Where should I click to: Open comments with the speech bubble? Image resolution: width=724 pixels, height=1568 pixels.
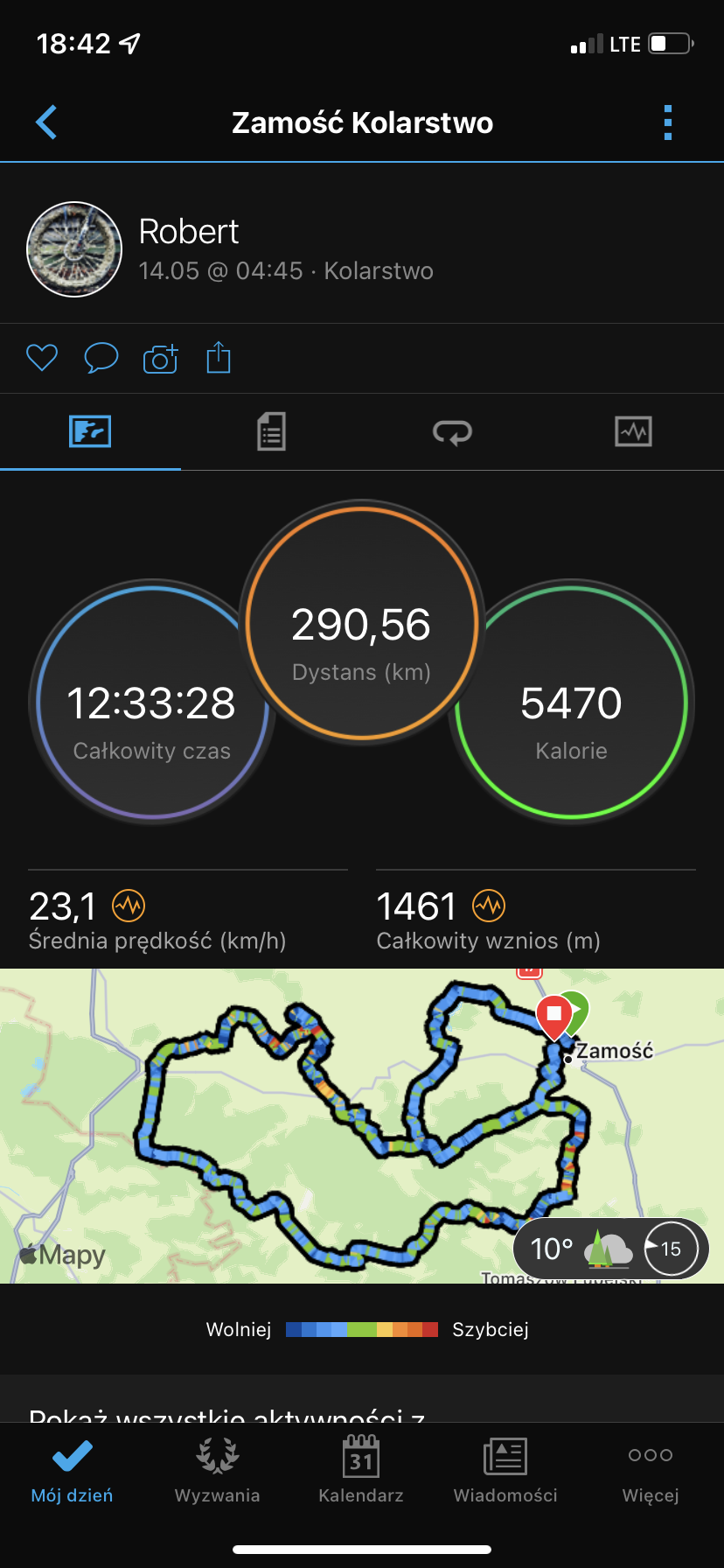[x=101, y=358]
